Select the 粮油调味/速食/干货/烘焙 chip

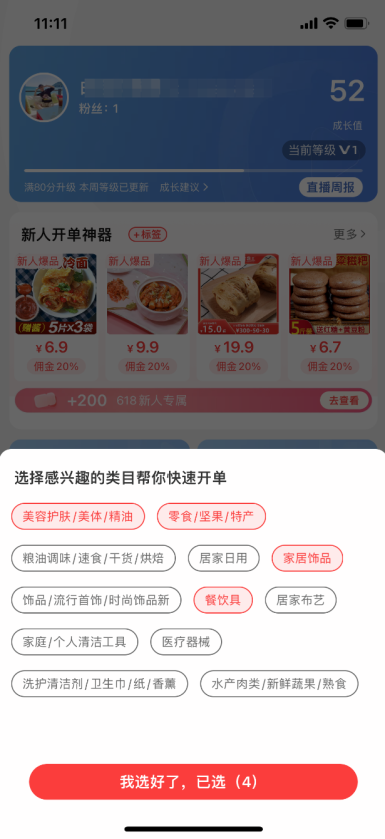coord(94,558)
